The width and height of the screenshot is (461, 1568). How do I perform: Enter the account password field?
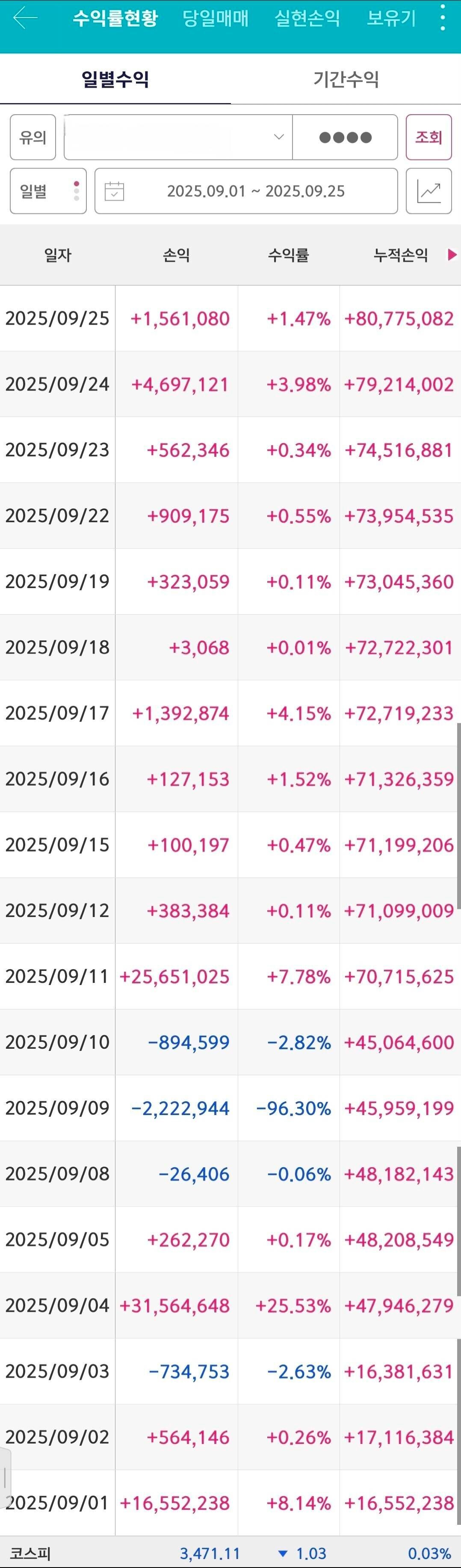point(345,137)
